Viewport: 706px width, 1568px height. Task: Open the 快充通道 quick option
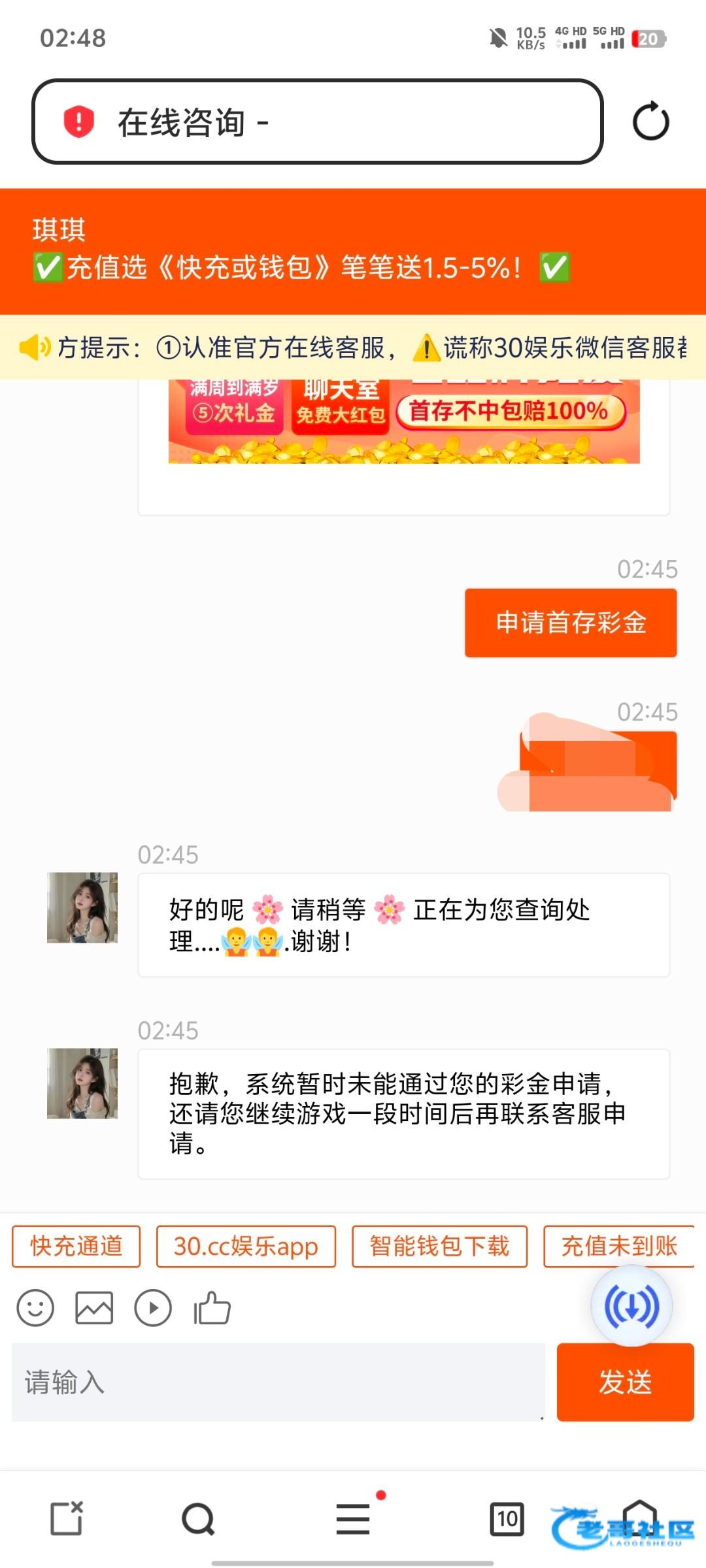(x=76, y=1246)
